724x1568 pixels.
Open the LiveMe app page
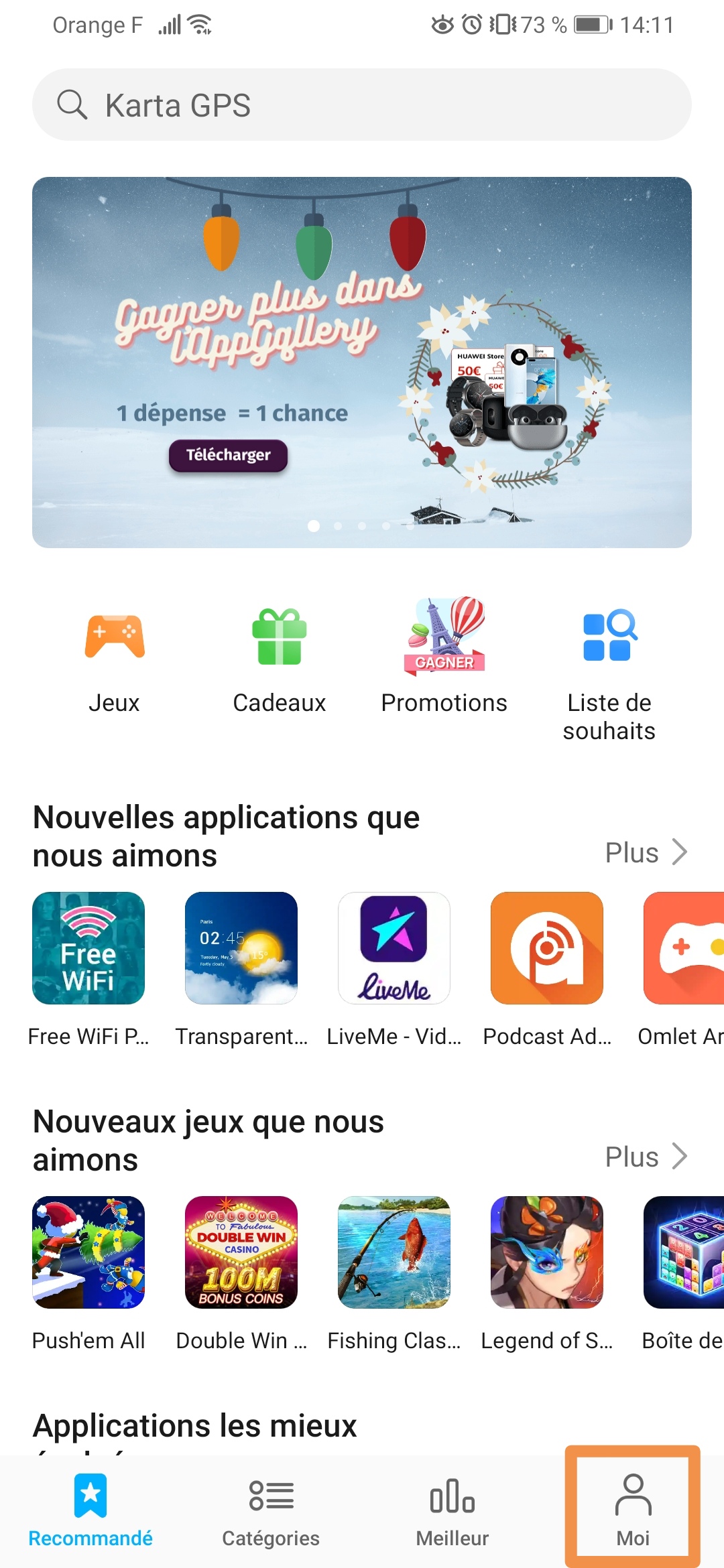pyautogui.click(x=394, y=948)
